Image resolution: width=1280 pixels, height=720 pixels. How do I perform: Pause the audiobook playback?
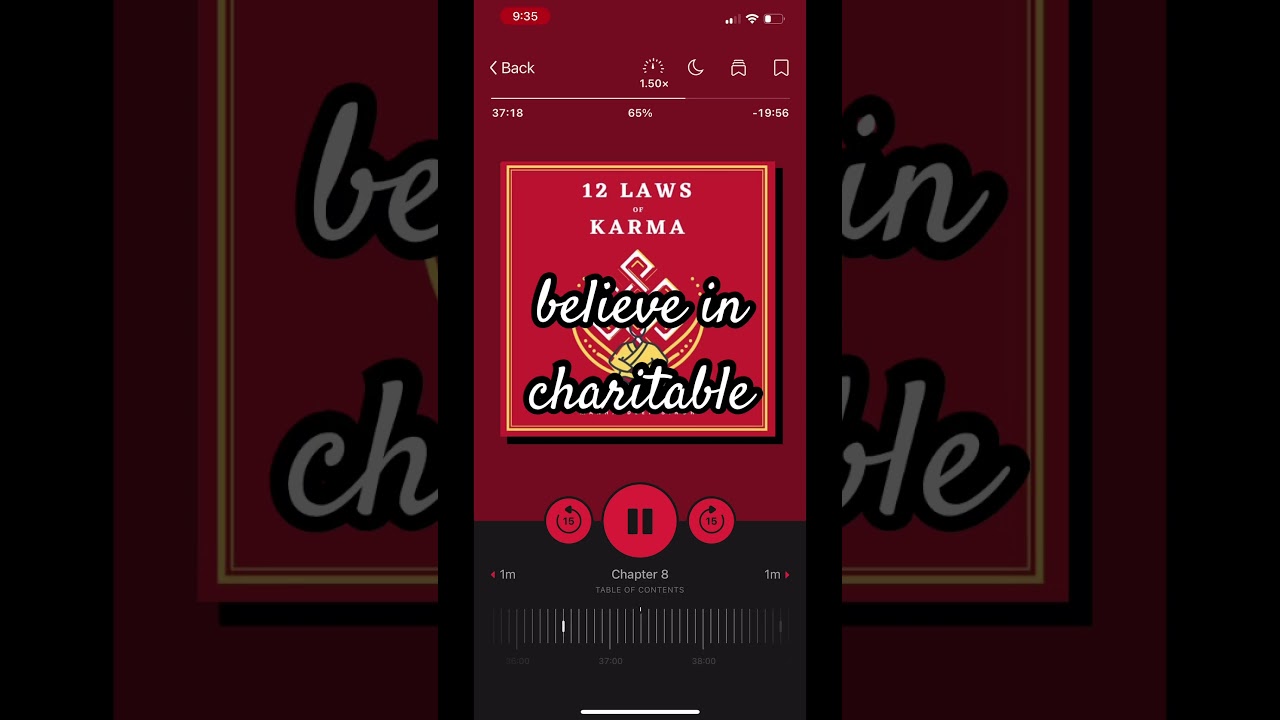pos(640,521)
